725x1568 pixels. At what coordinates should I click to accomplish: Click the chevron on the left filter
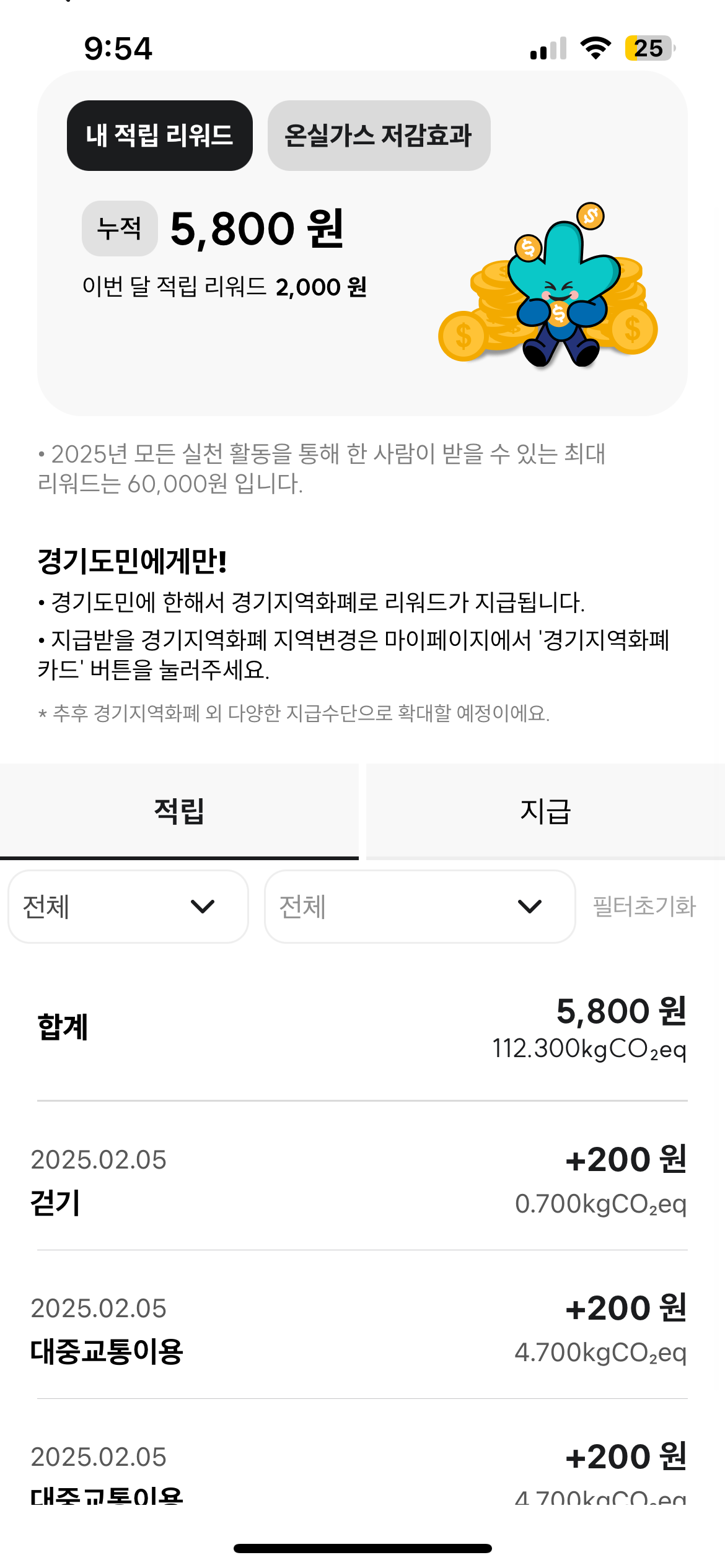pos(202,907)
